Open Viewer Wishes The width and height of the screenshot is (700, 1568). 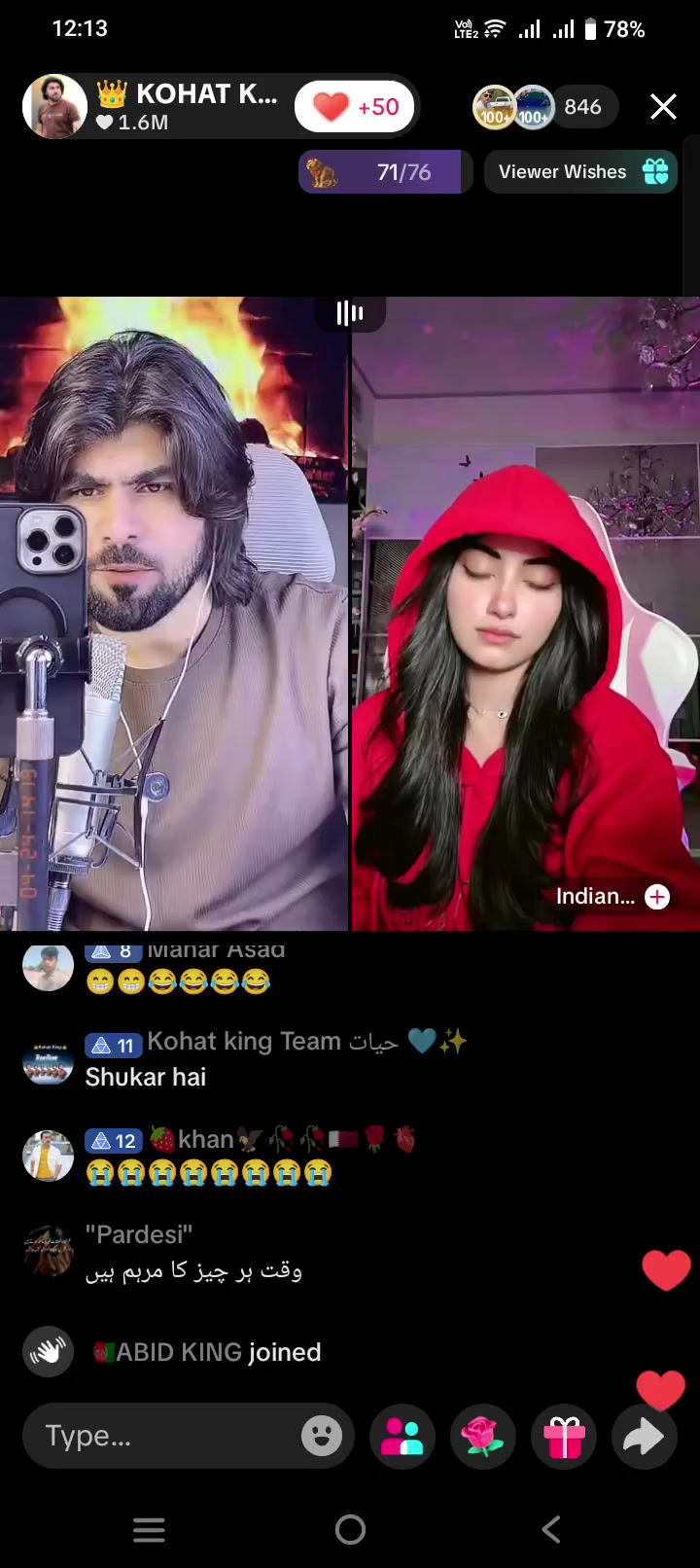580,172
